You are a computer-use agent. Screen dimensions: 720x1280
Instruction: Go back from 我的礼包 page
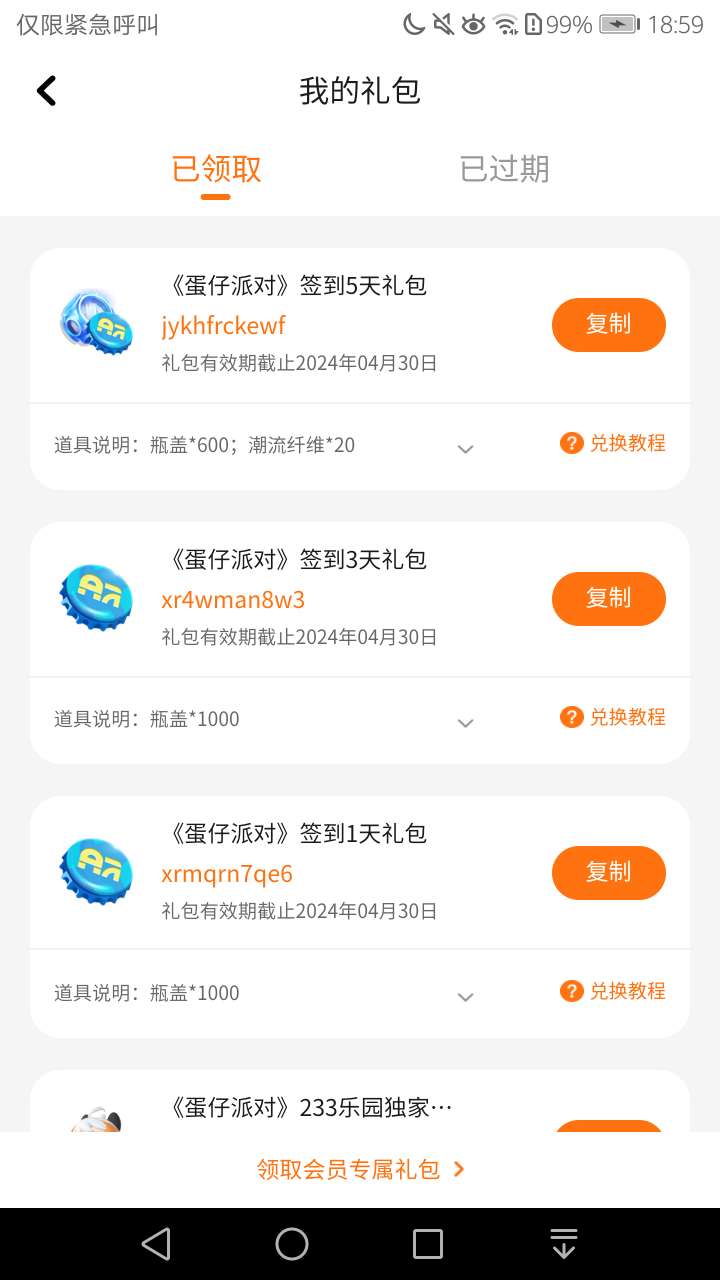click(47, 91)
